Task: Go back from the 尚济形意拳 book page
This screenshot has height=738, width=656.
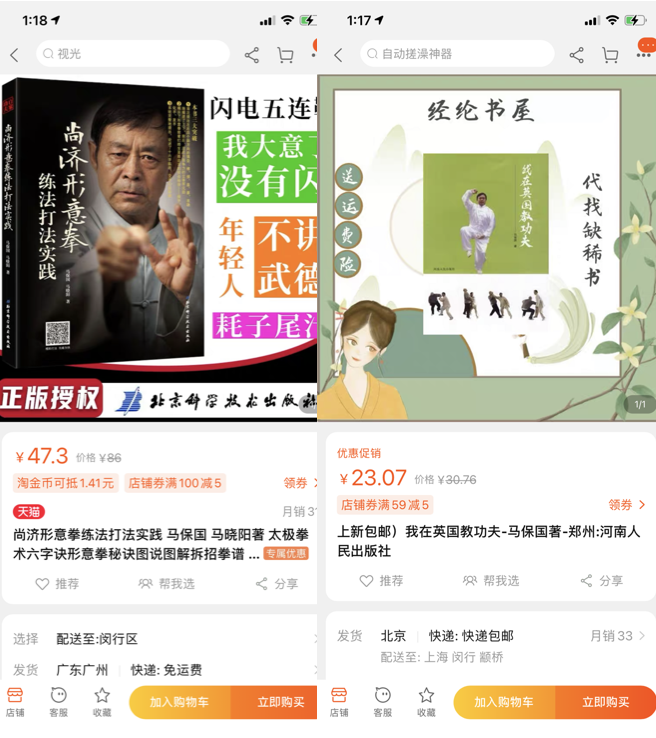Action: click(x=14, y=55)
